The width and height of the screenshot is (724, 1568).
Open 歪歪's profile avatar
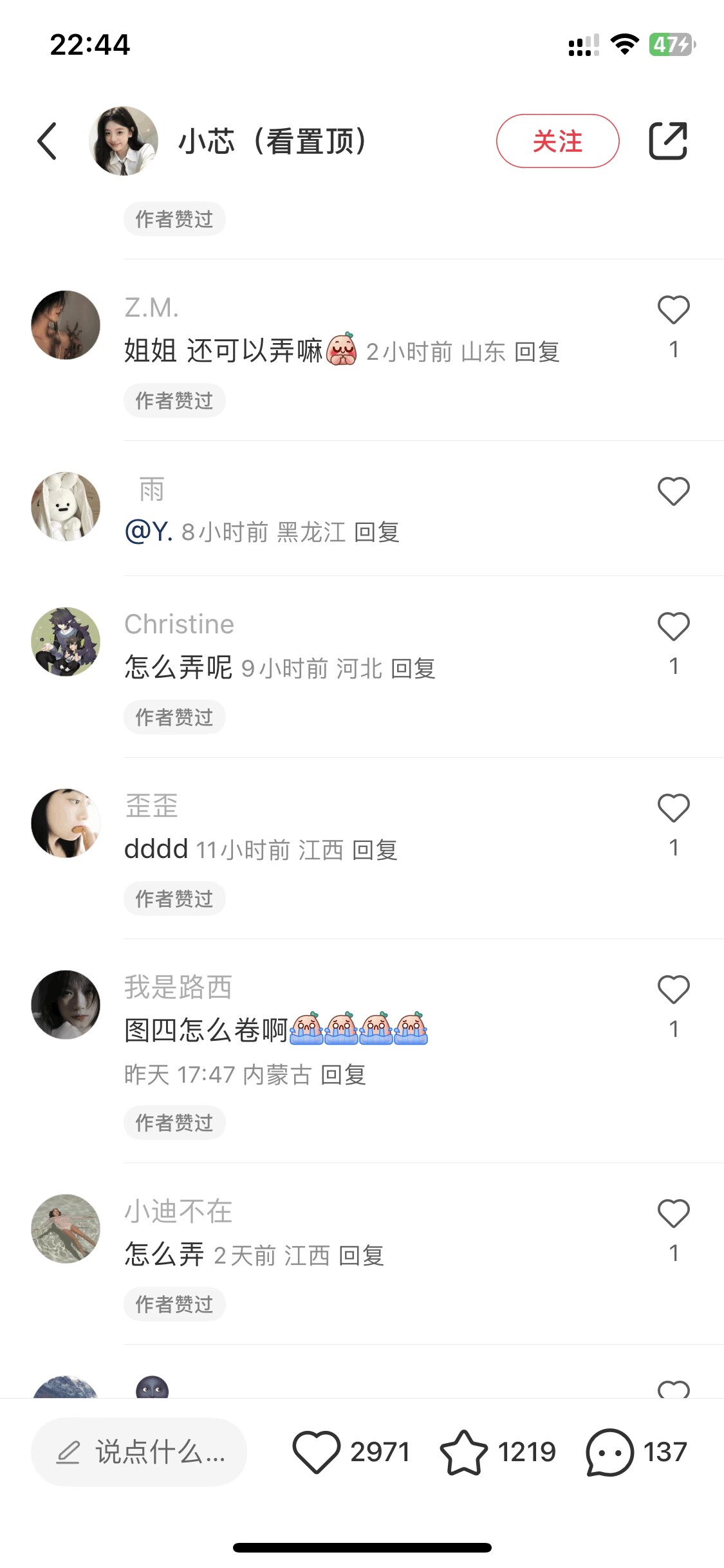click(x=66, y=823)
